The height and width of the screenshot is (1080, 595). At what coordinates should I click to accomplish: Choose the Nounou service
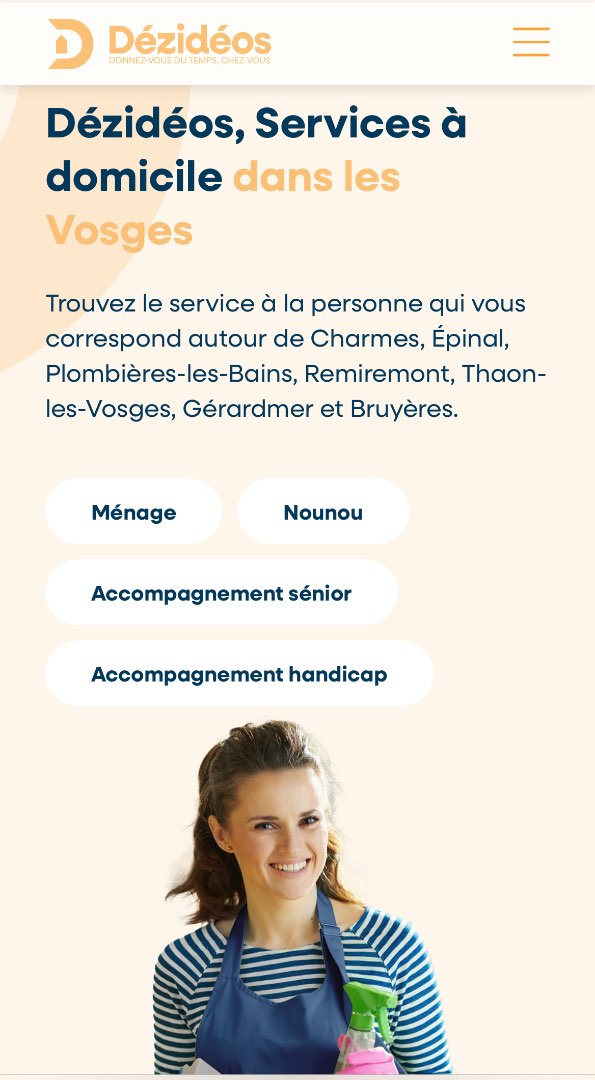coord(323,512)
